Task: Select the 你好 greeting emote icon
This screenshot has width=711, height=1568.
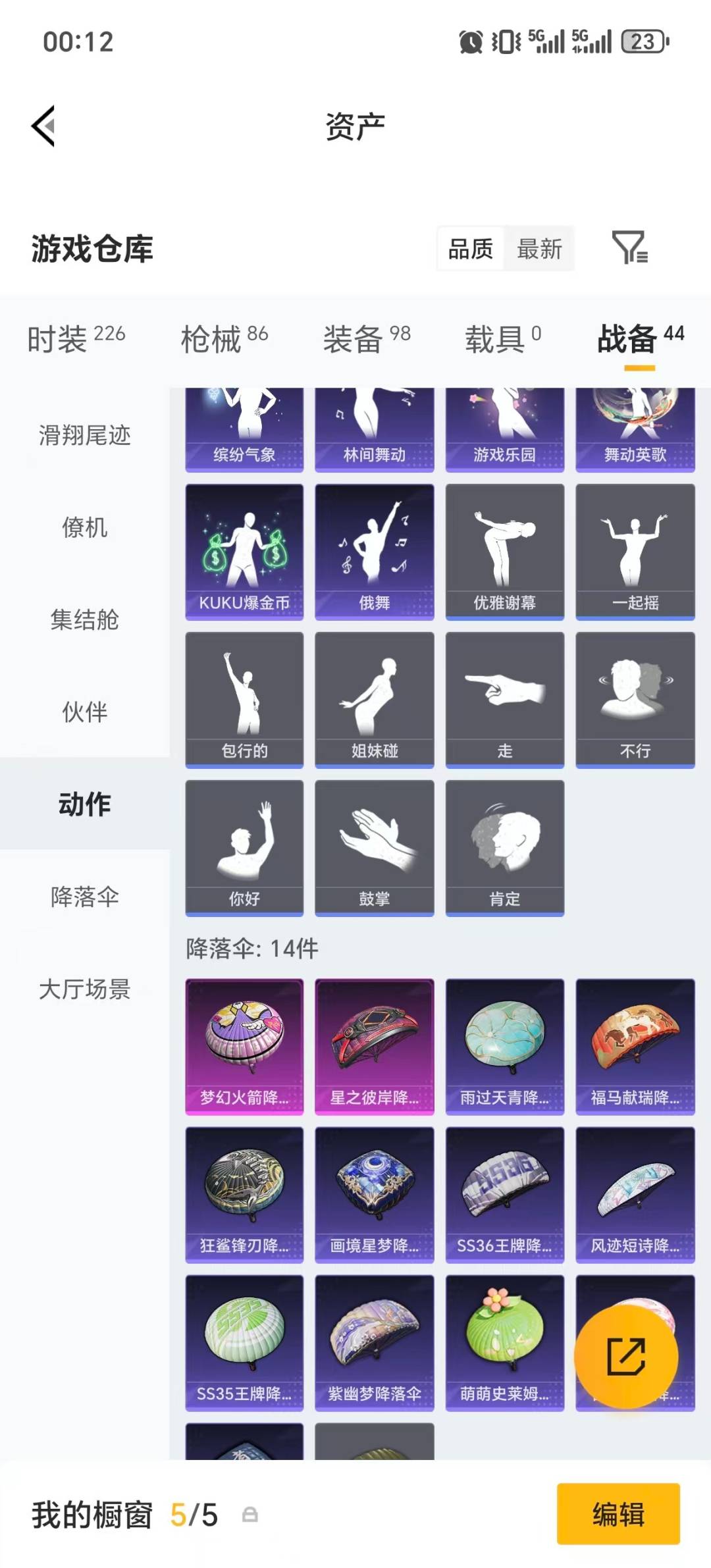Action: [x=244, y=848]
